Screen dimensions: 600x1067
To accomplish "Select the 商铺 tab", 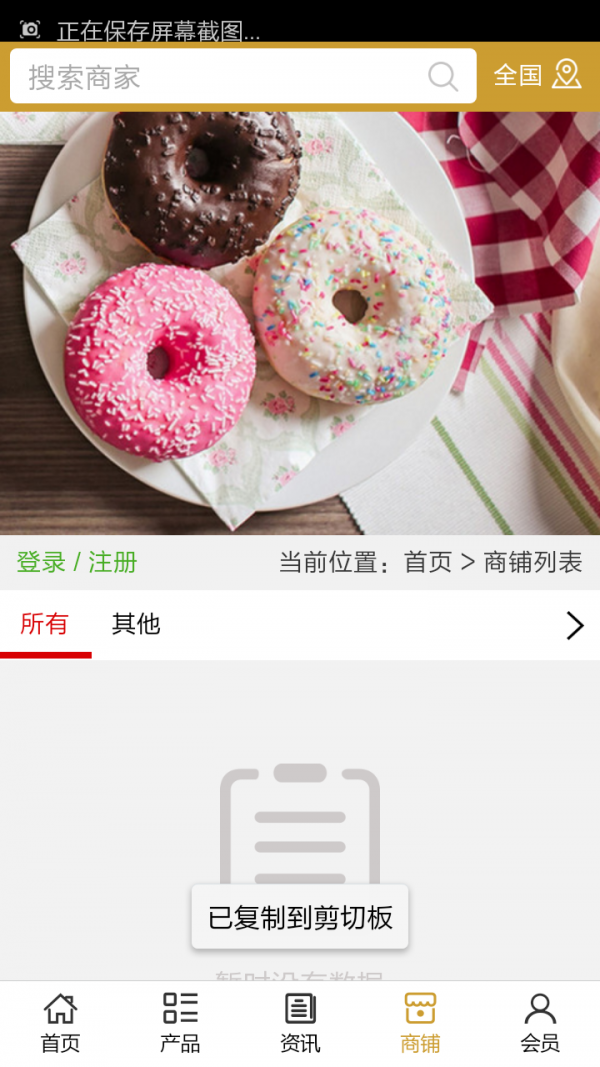I will point(420,1023).
